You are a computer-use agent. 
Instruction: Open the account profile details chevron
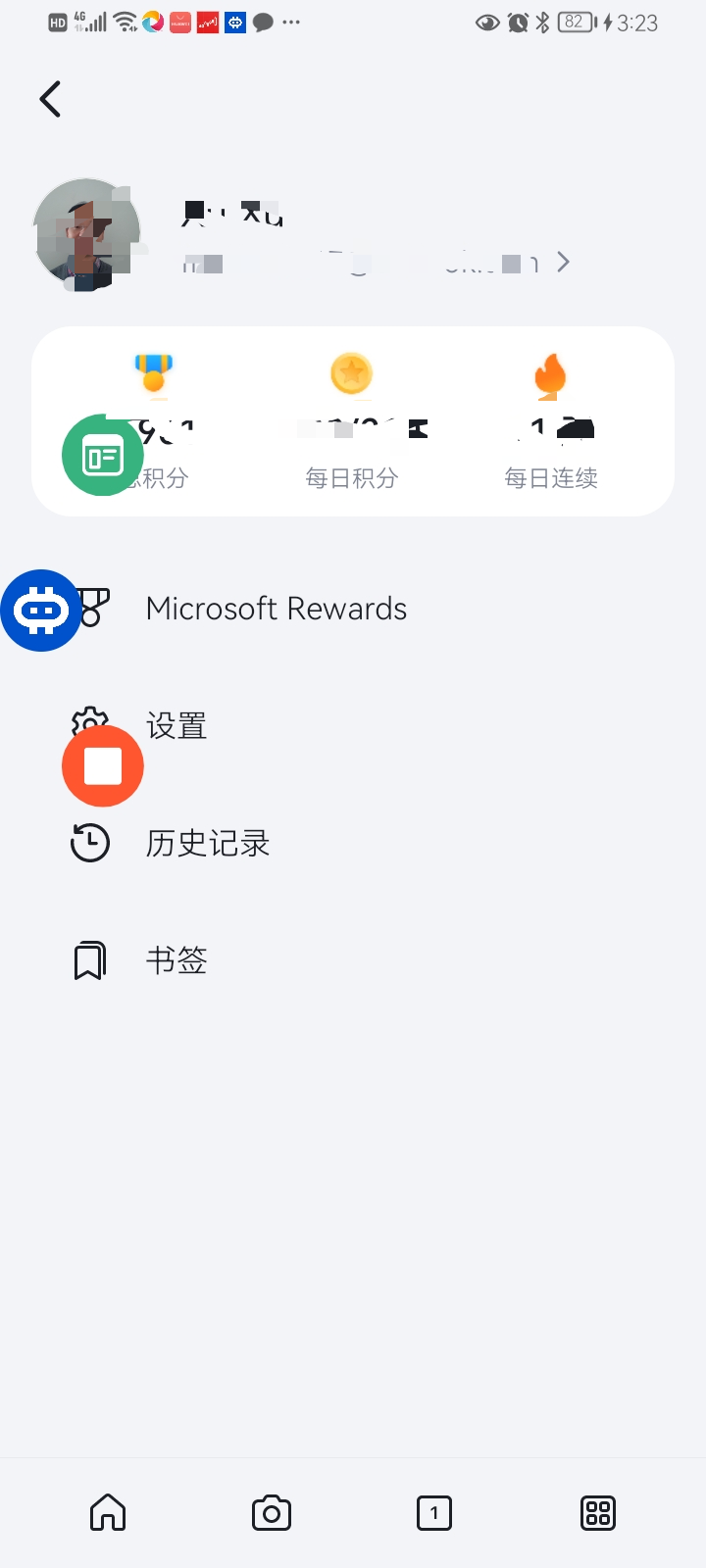pyautogui.click(x=563, y=262)
